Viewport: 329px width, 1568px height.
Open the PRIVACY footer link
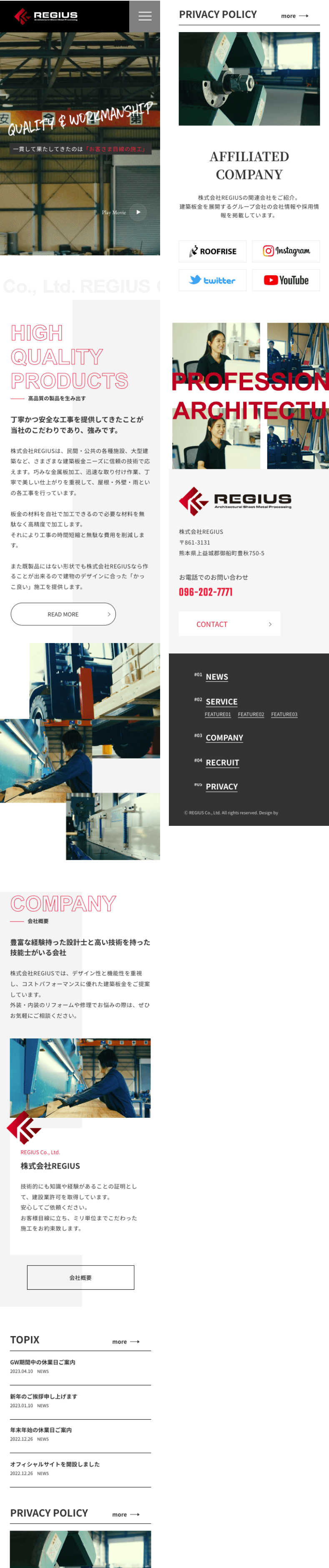pyautogui.click(x=222, y=786)
